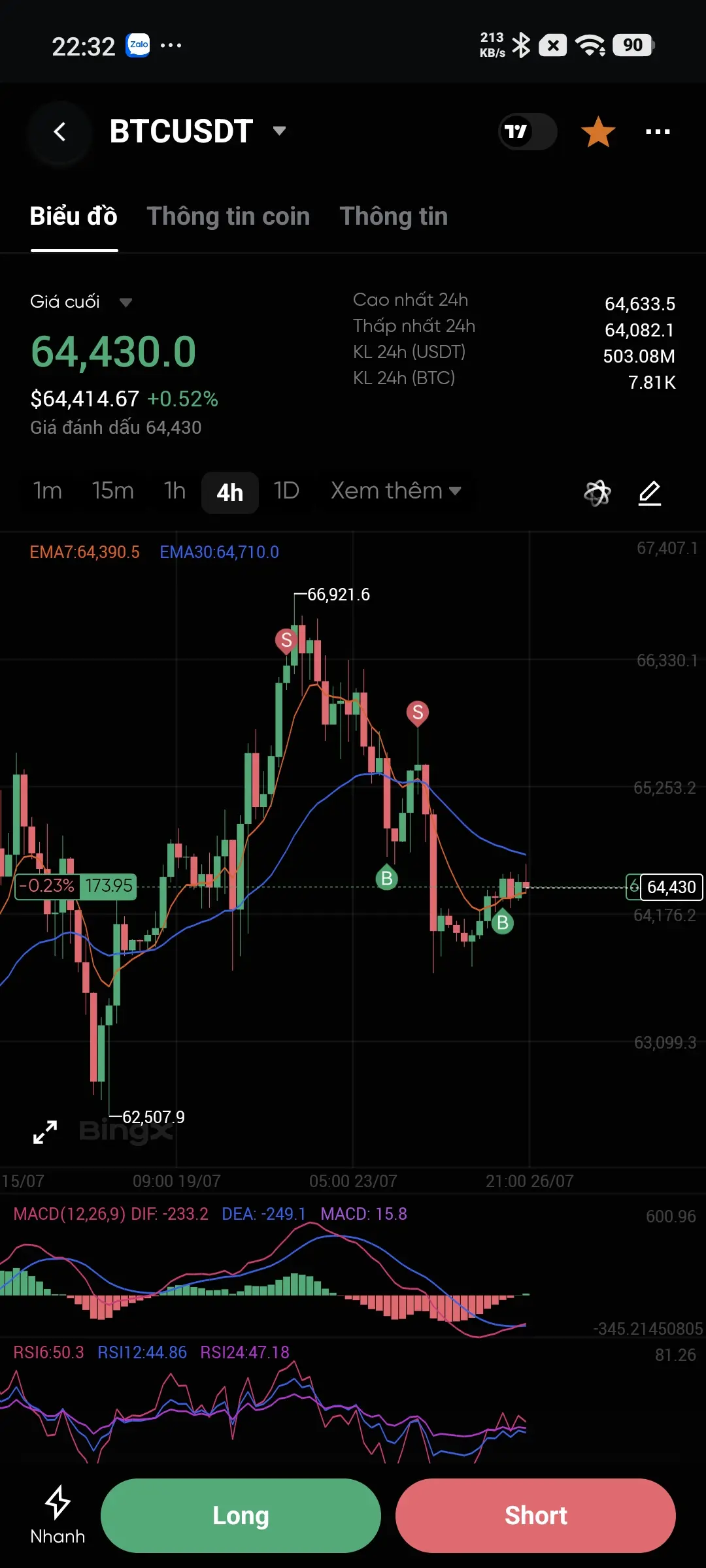Screen dimensions: 706x1568
Task: Toggle the TradingView chart switch
Action: [x=528, y=132]
